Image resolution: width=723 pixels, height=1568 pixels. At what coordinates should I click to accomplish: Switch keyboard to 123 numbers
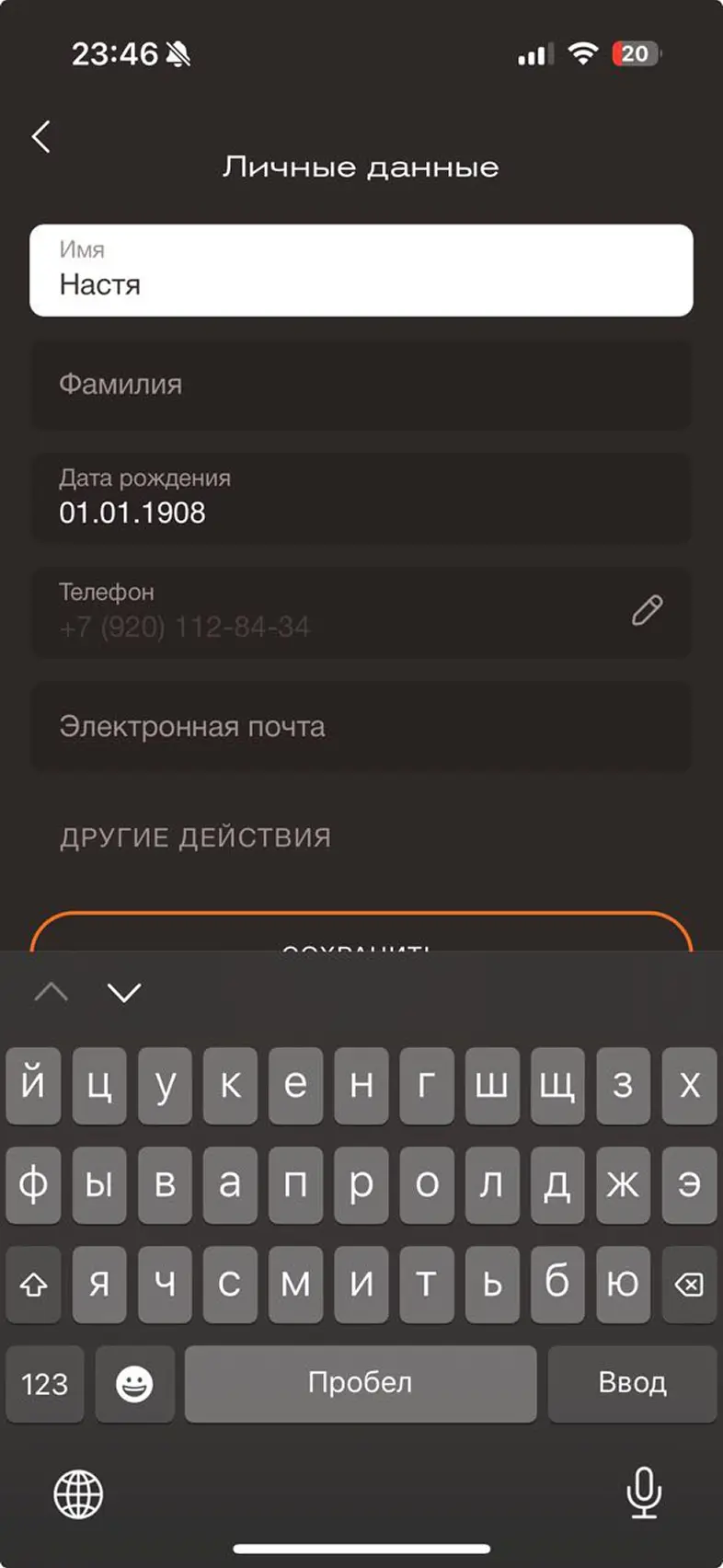pos(44,1384)
